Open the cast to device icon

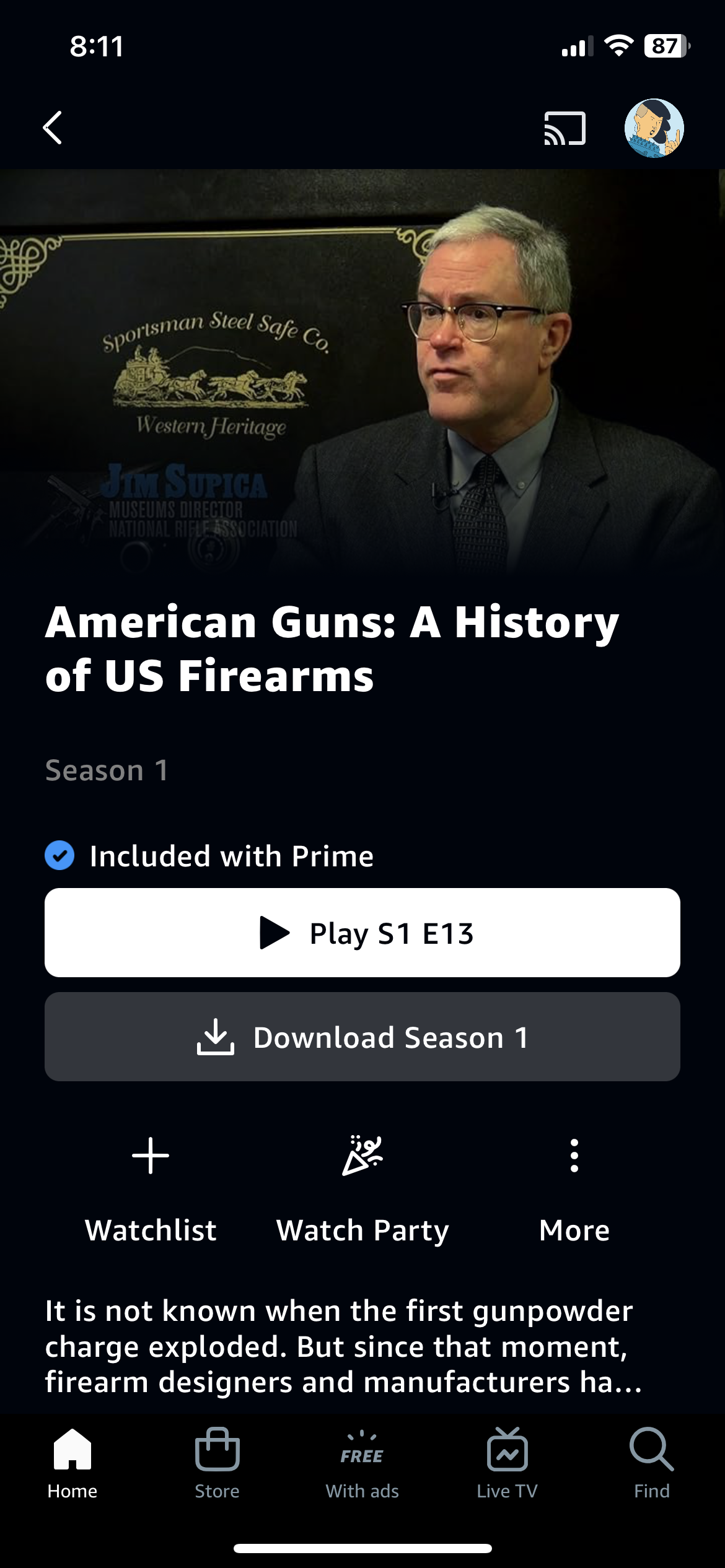pyautogui.click(x=565, y=128)
